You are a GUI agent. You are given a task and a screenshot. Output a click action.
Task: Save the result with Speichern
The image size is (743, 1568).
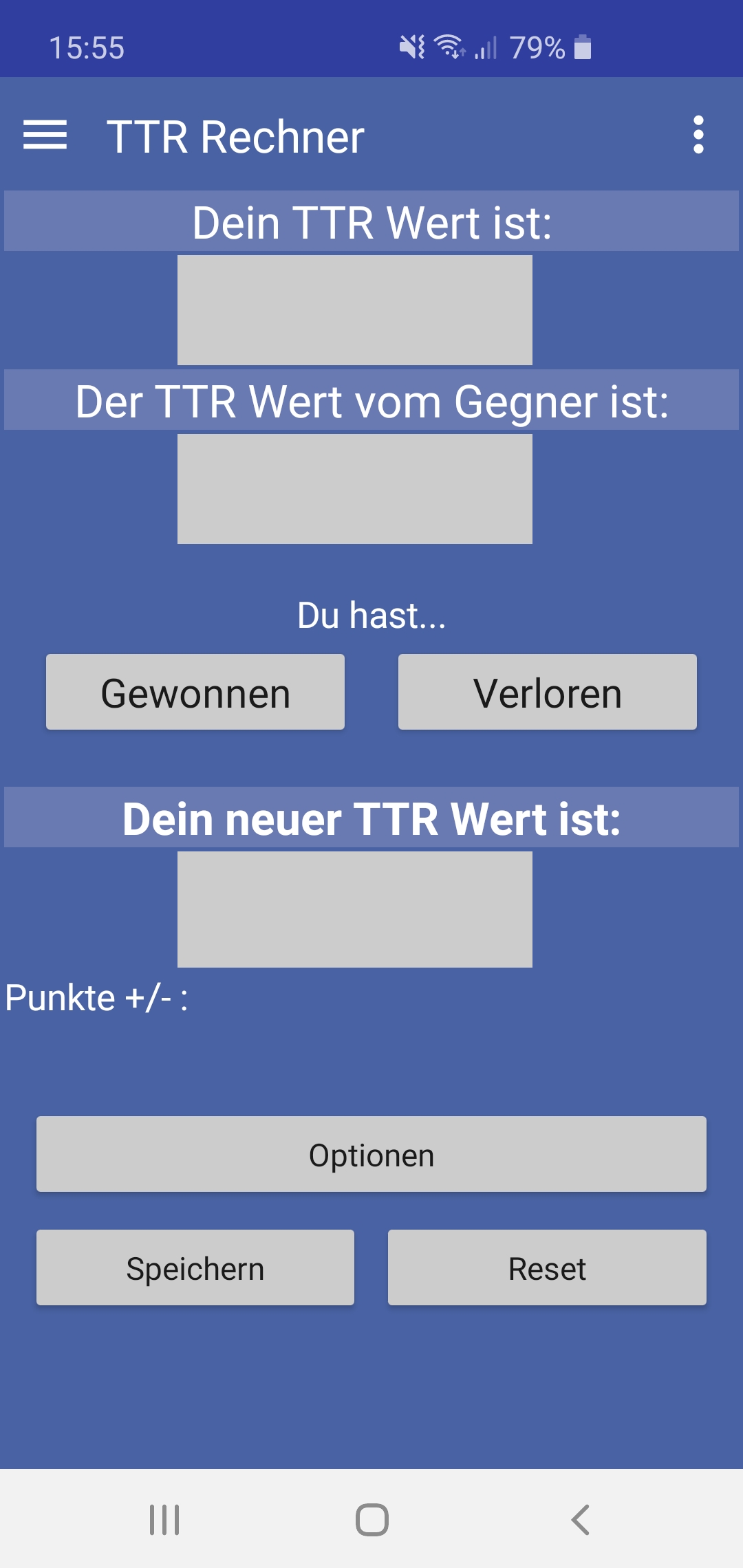(x=195, y=1267)
